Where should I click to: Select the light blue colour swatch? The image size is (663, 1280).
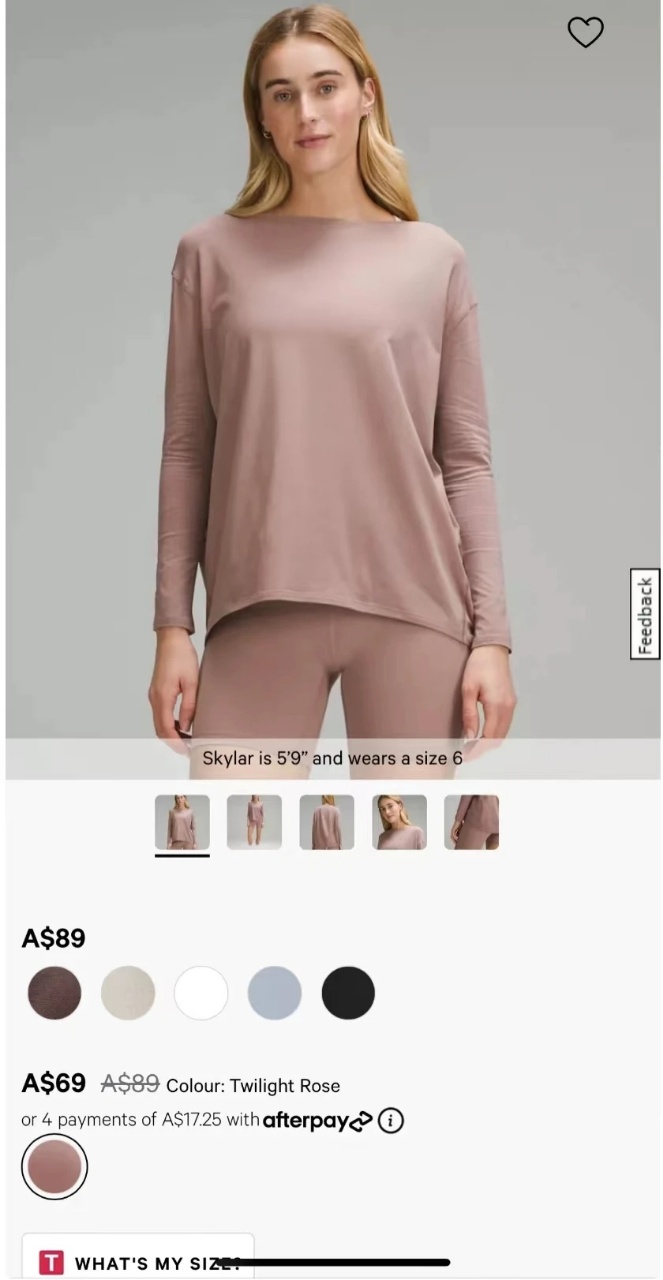[x=275, y=993]
